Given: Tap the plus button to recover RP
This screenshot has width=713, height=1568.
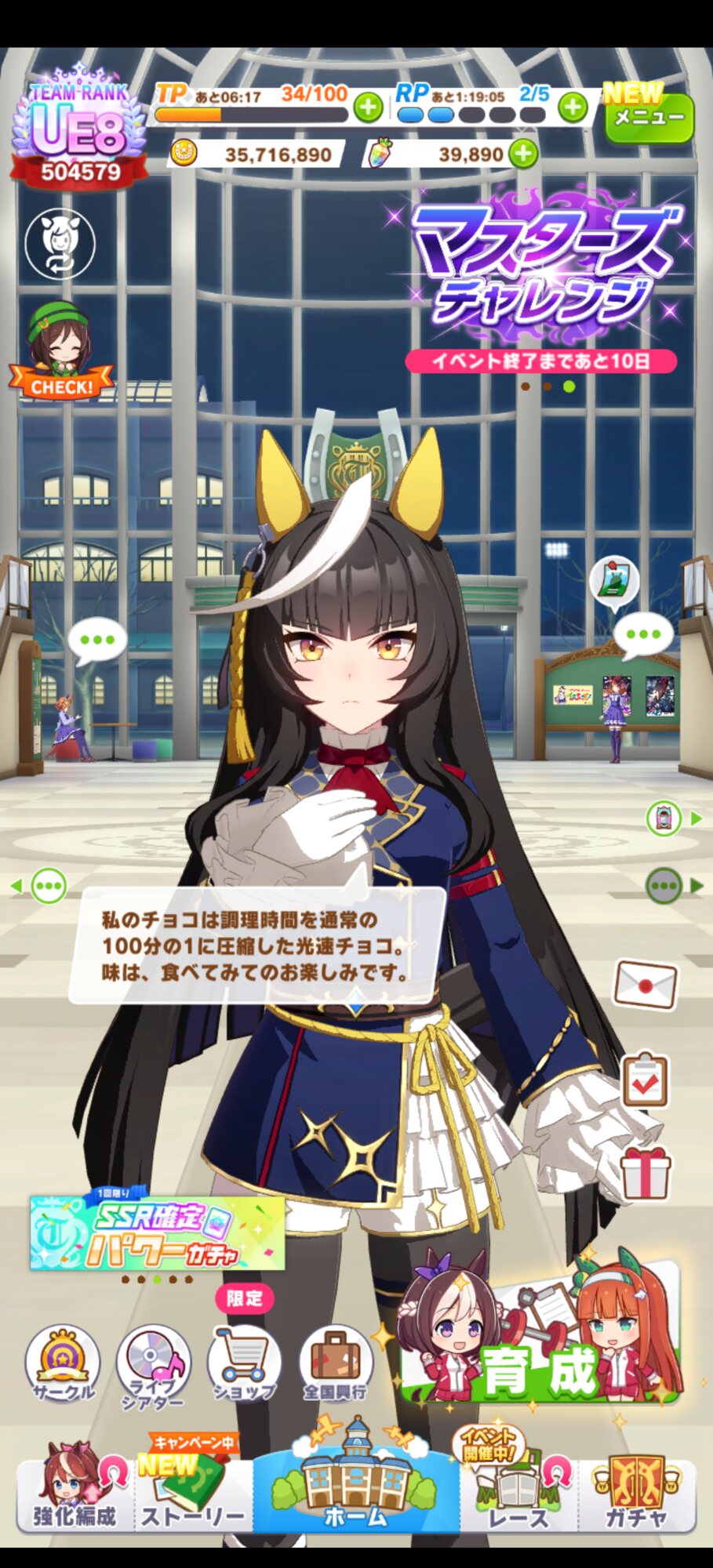Looking at the screenshot, I should pos(574,107).
